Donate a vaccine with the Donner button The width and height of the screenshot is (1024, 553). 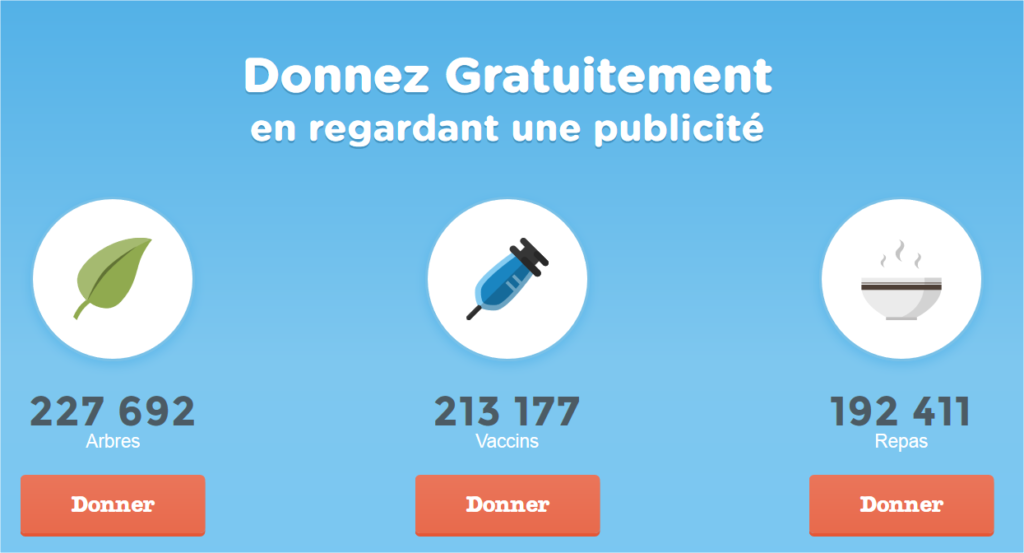pos(507,505)
